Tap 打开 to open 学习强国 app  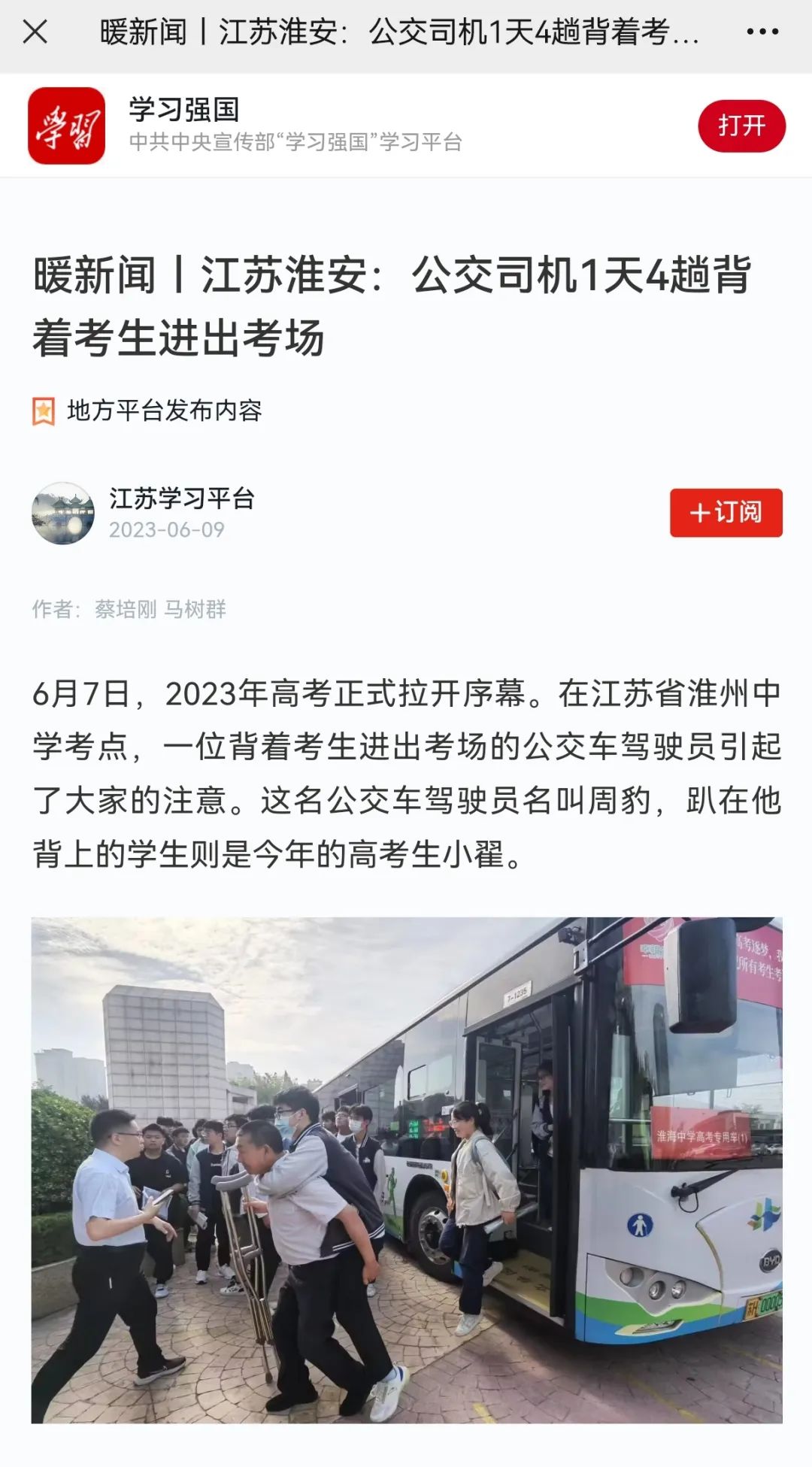click(741, 126)
